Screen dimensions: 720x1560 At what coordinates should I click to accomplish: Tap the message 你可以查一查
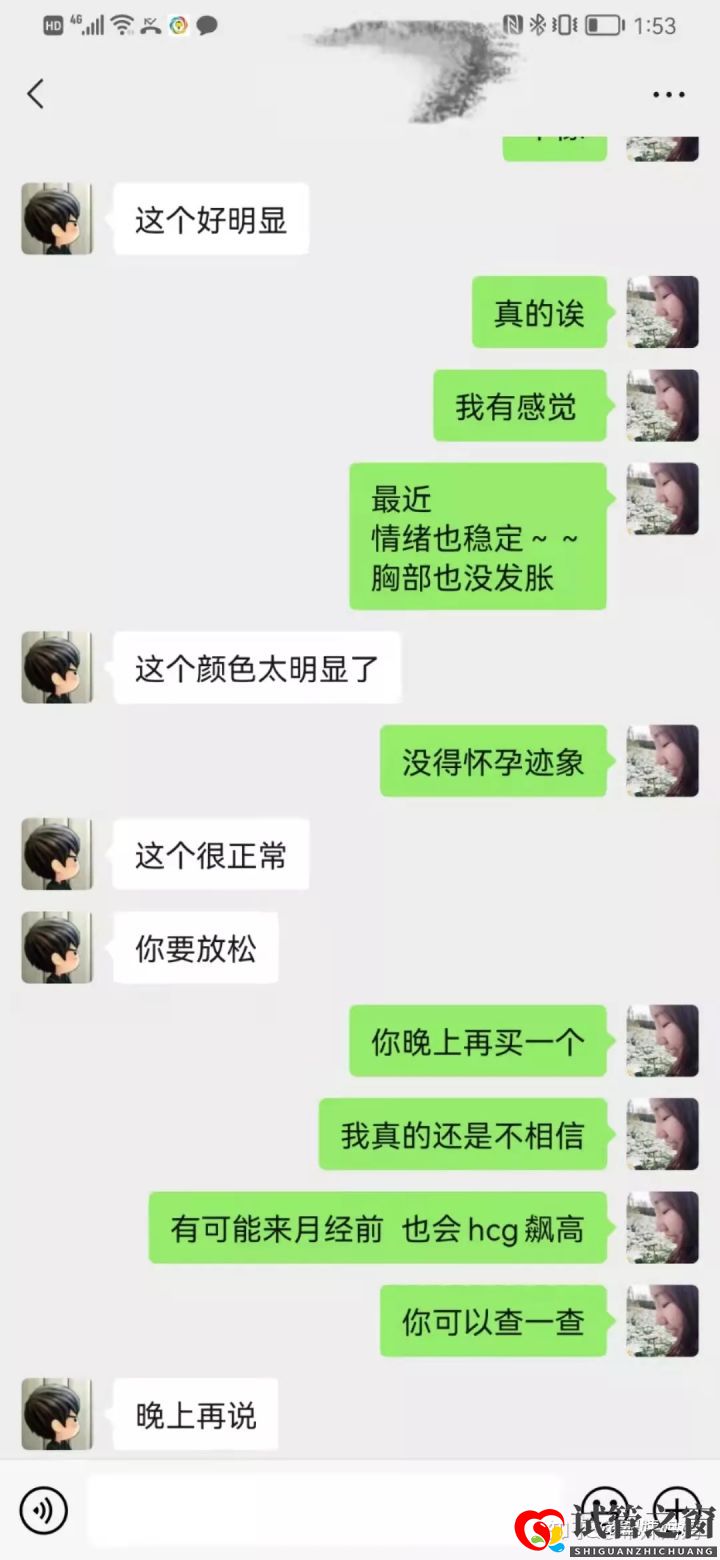(x=493, y=1320)
